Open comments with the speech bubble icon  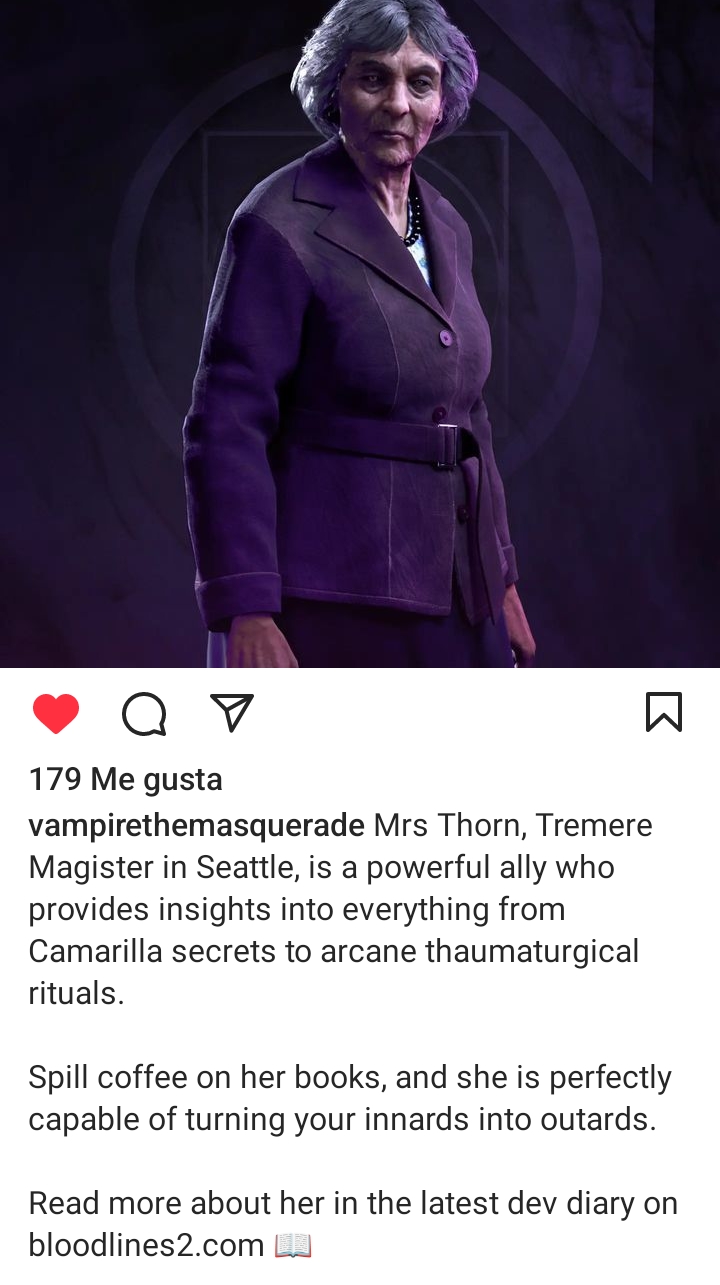pyautogui.click(x=144, y=714)
